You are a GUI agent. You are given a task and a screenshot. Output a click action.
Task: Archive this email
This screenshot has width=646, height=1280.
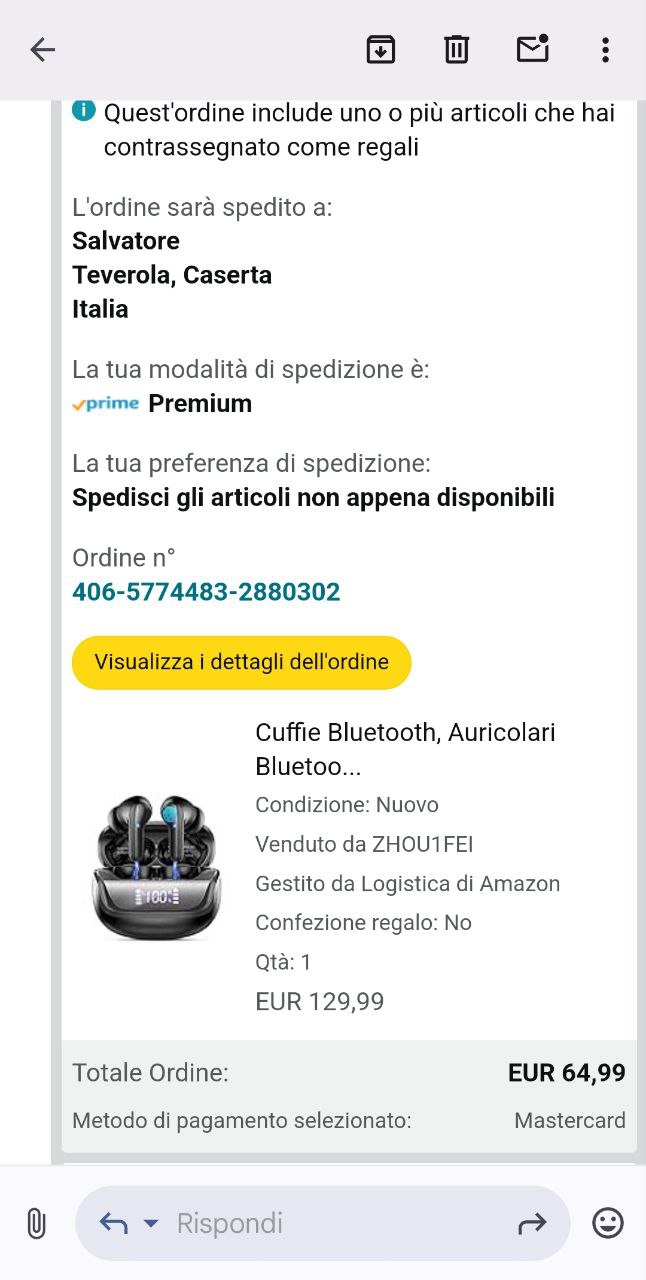(380, 50)
